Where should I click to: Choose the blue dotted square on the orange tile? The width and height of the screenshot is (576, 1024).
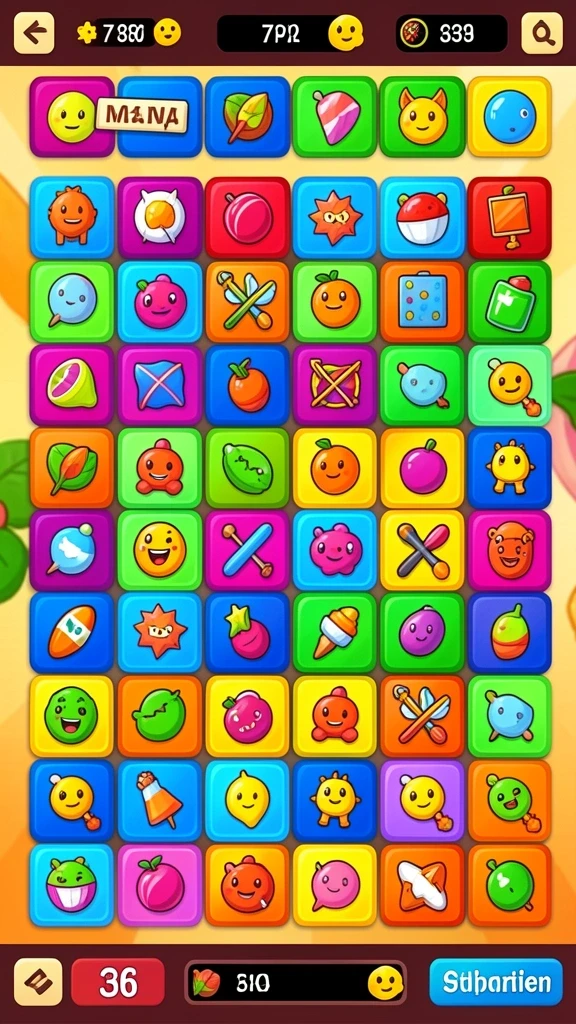(422, 302)
